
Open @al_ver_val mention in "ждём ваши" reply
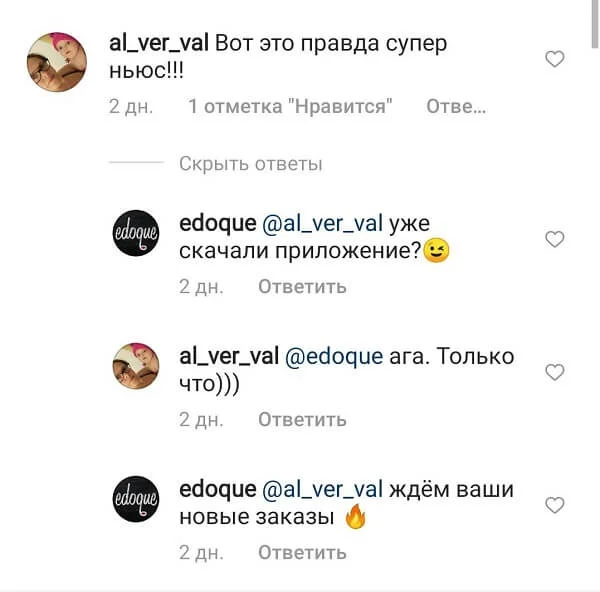(x=322, y=490)
